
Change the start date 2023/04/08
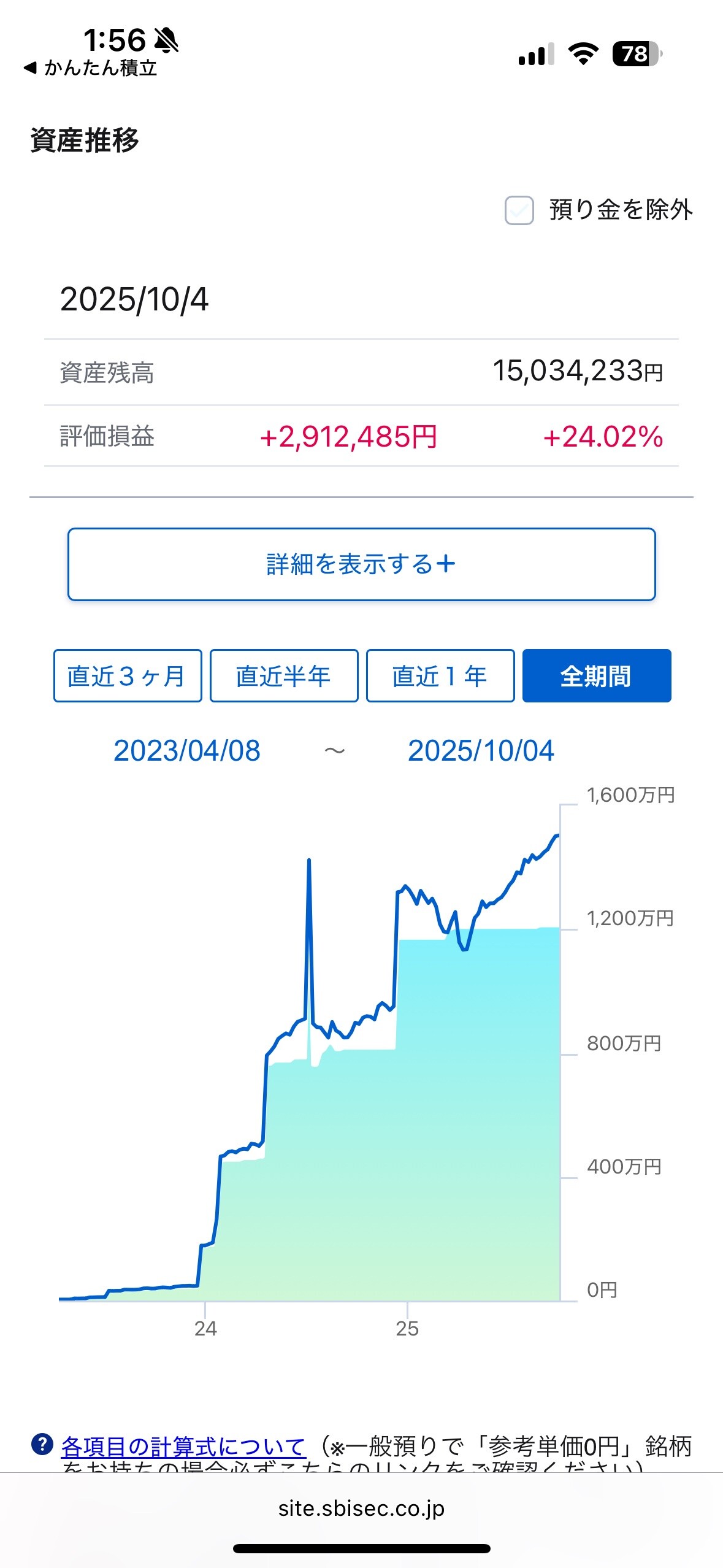187,750
